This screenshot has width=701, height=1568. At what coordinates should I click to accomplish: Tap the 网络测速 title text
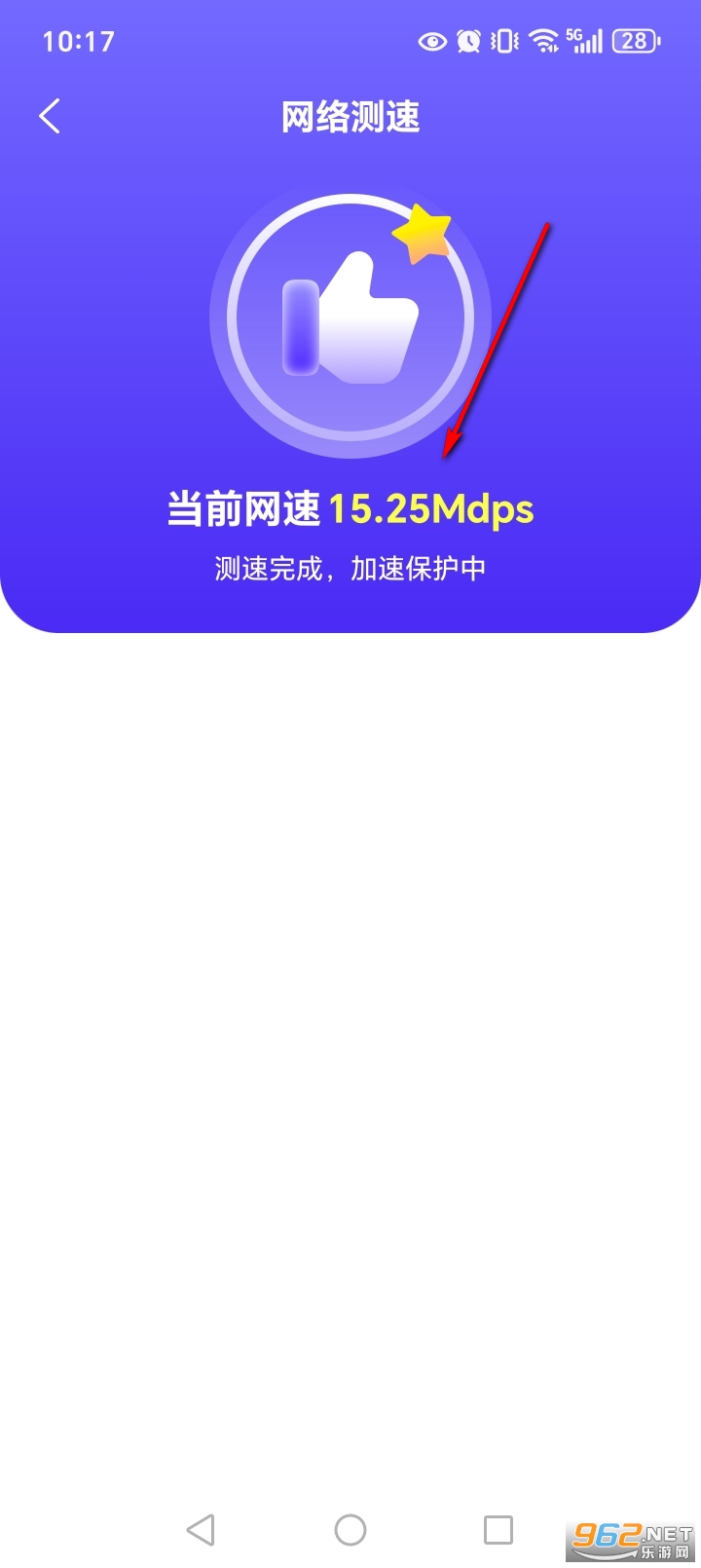tap(350, 115)
